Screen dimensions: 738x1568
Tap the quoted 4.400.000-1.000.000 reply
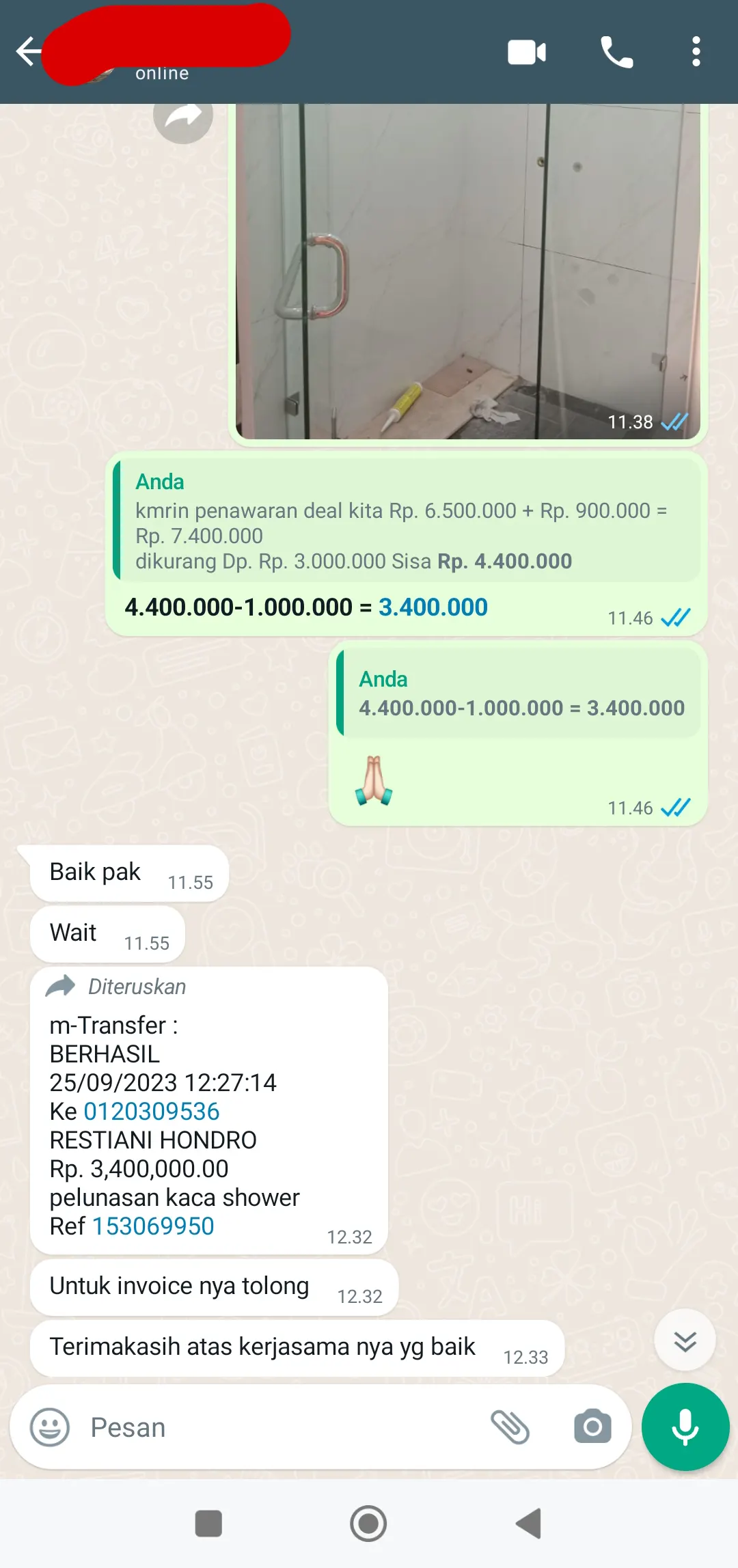click(521, 694)
